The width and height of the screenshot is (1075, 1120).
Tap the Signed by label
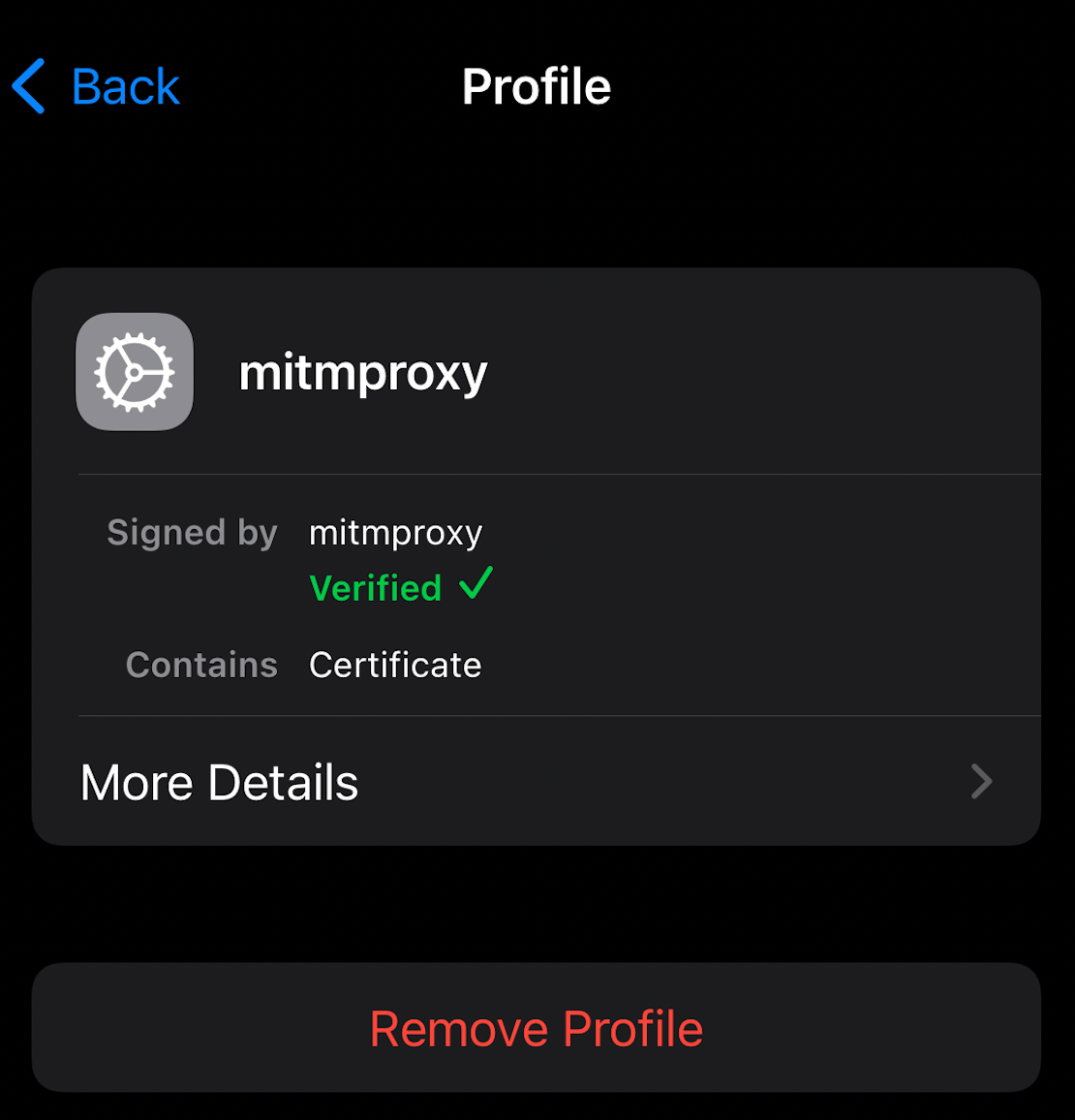point(192,532)
